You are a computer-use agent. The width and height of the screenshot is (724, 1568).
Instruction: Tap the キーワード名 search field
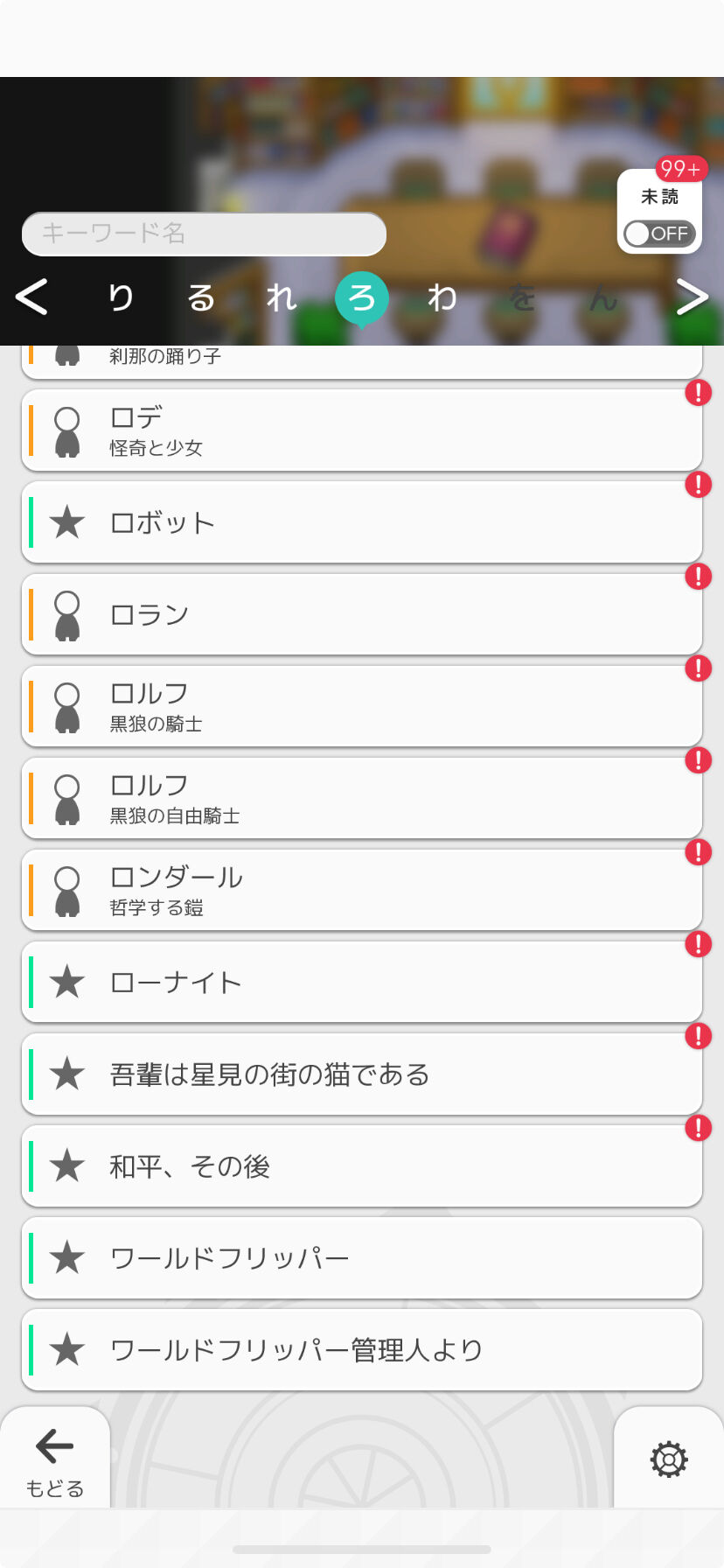click(x=204, y=234)
